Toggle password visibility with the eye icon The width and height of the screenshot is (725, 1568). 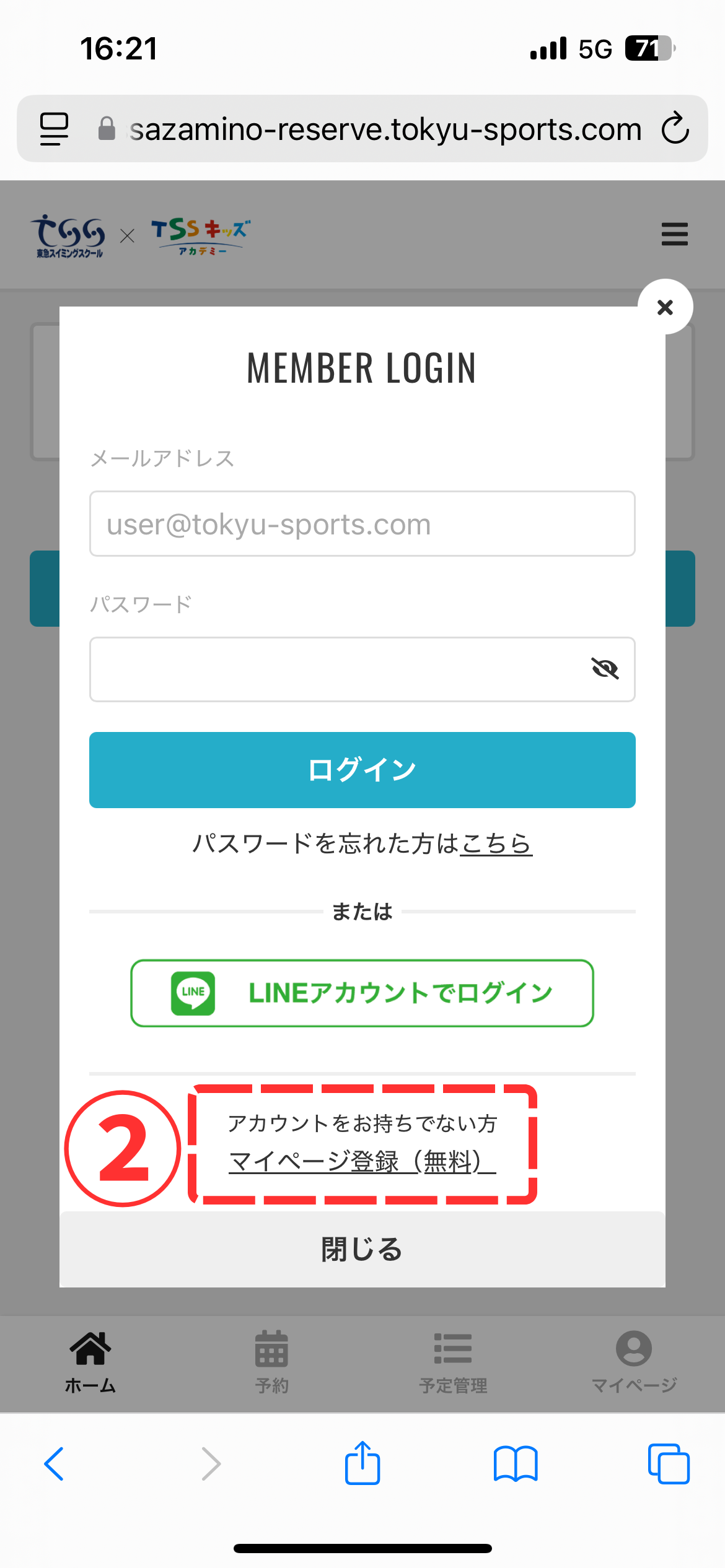[x=605, y=669]
